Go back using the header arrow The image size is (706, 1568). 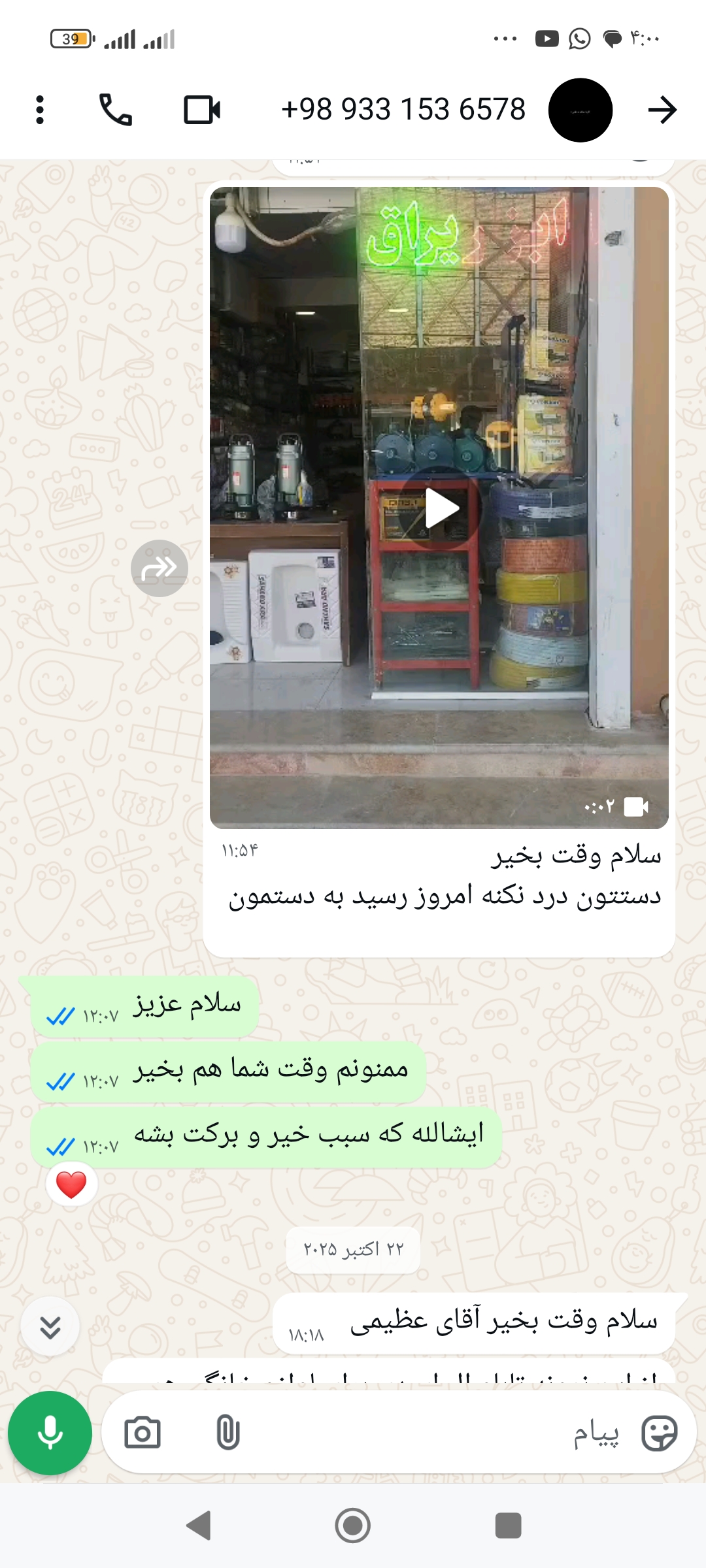662,110
